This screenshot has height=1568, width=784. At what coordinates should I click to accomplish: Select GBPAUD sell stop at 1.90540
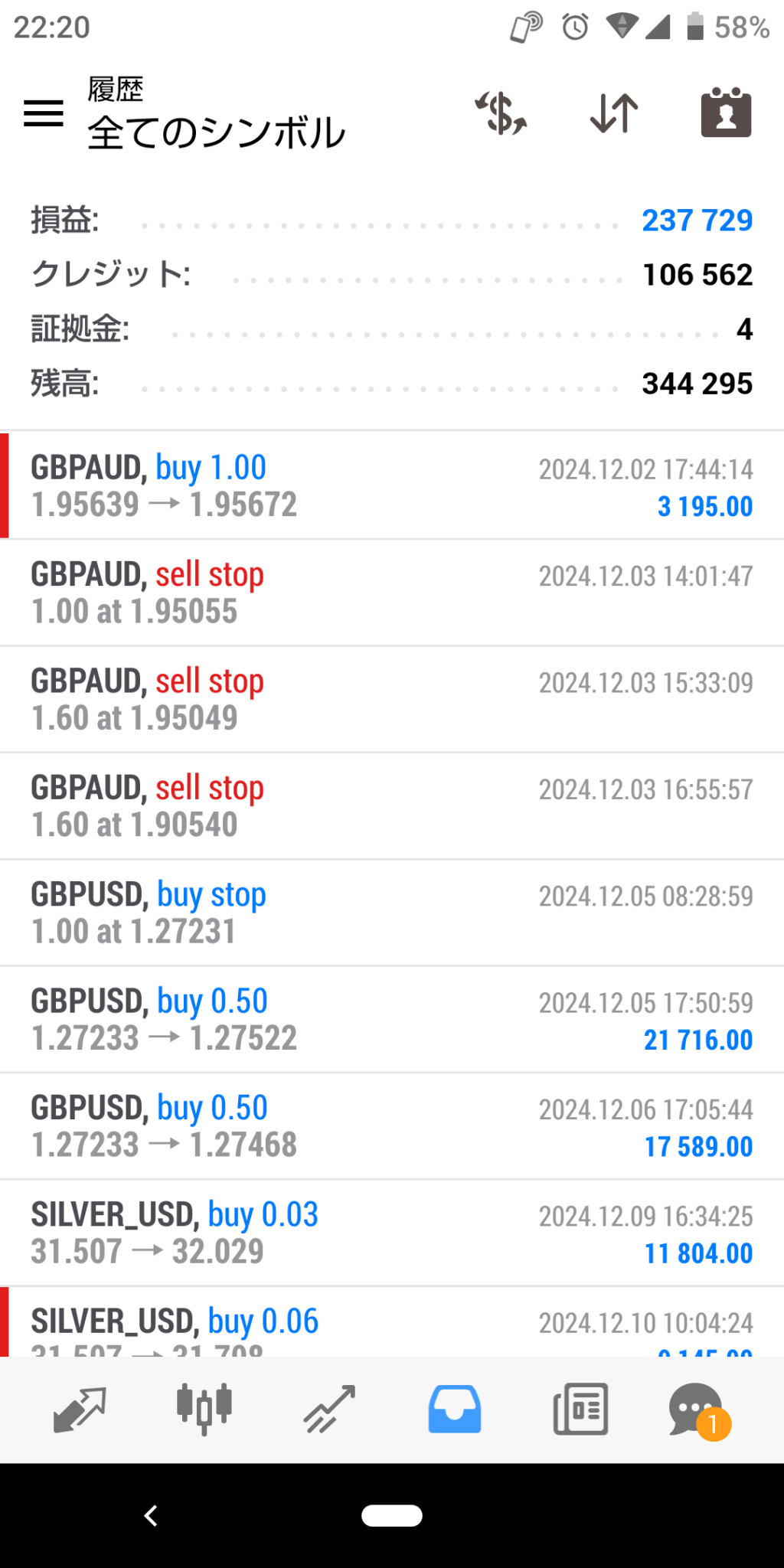tap(392, 806)
